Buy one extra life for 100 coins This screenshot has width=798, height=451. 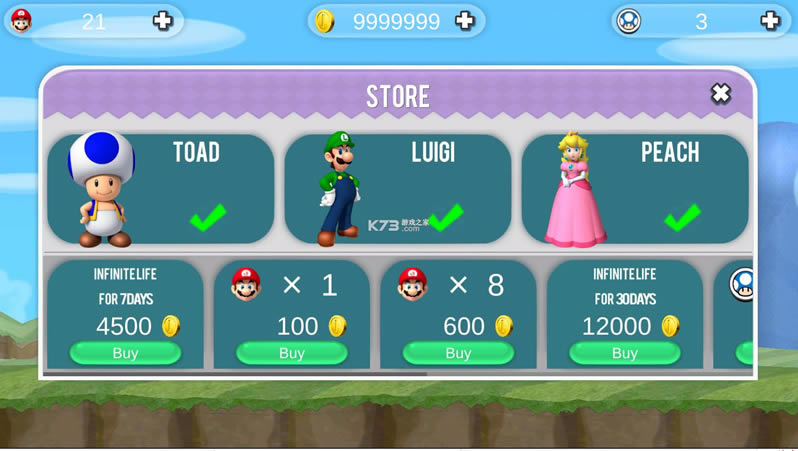point(291,353)
